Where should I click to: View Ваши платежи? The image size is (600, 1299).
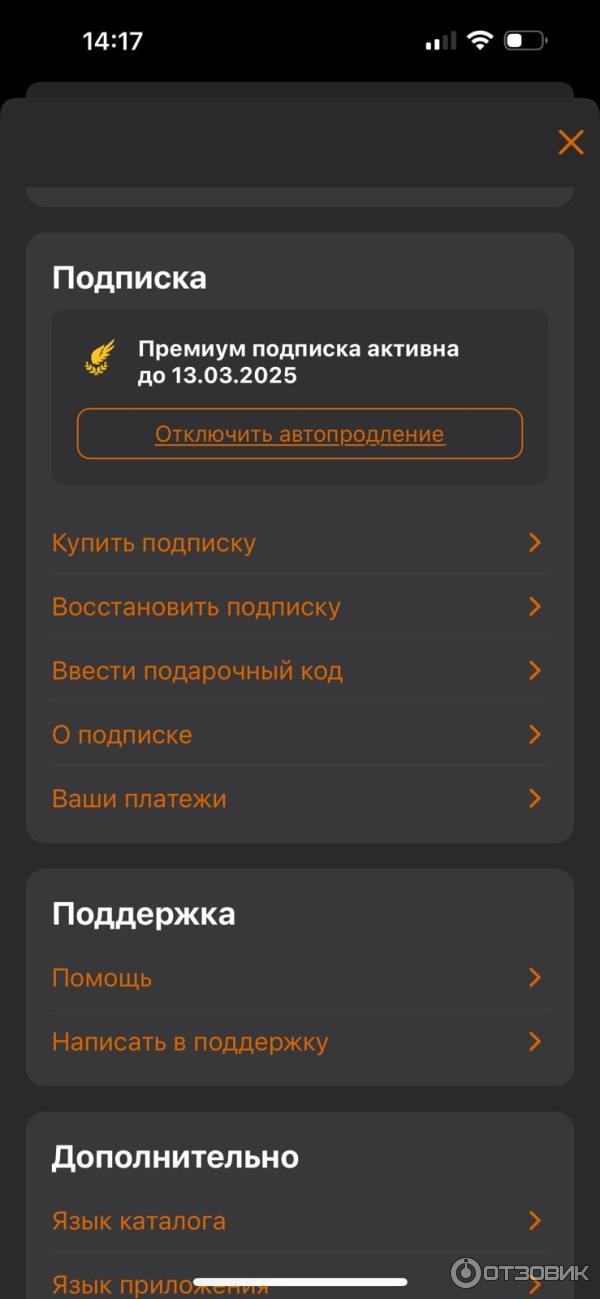point(299,799)
